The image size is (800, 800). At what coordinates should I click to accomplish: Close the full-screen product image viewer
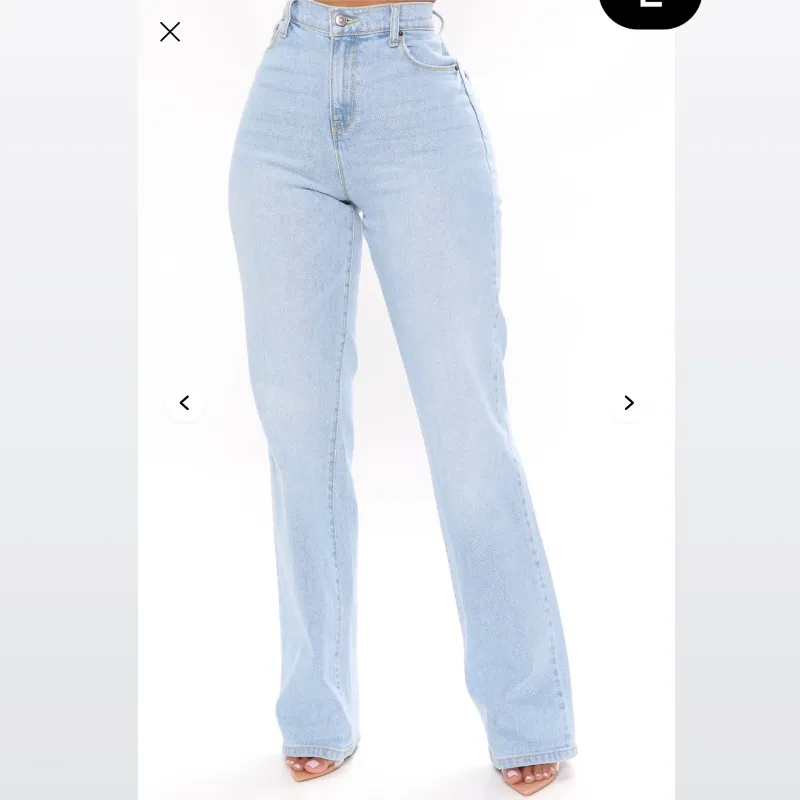(x=170, y=32)
